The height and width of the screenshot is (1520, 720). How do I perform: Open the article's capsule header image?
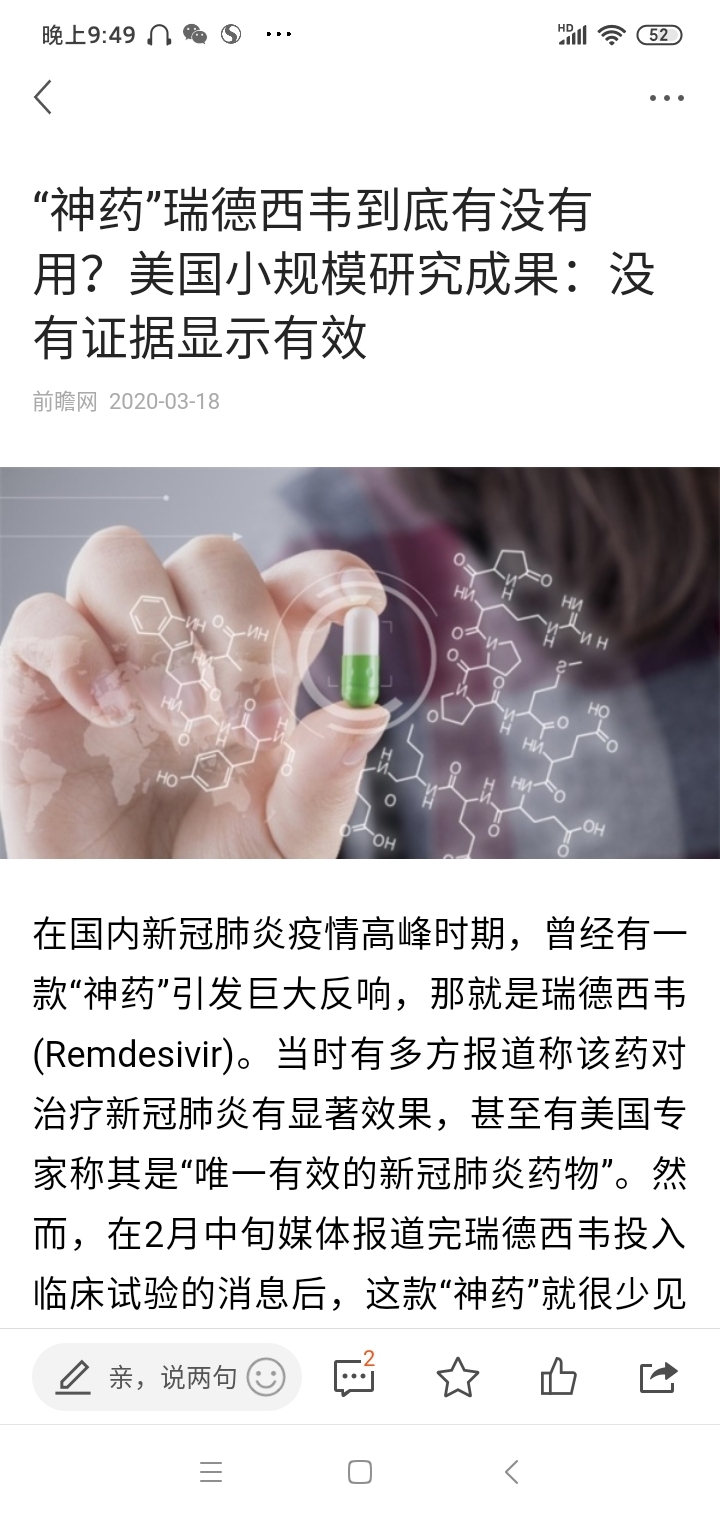360,663
